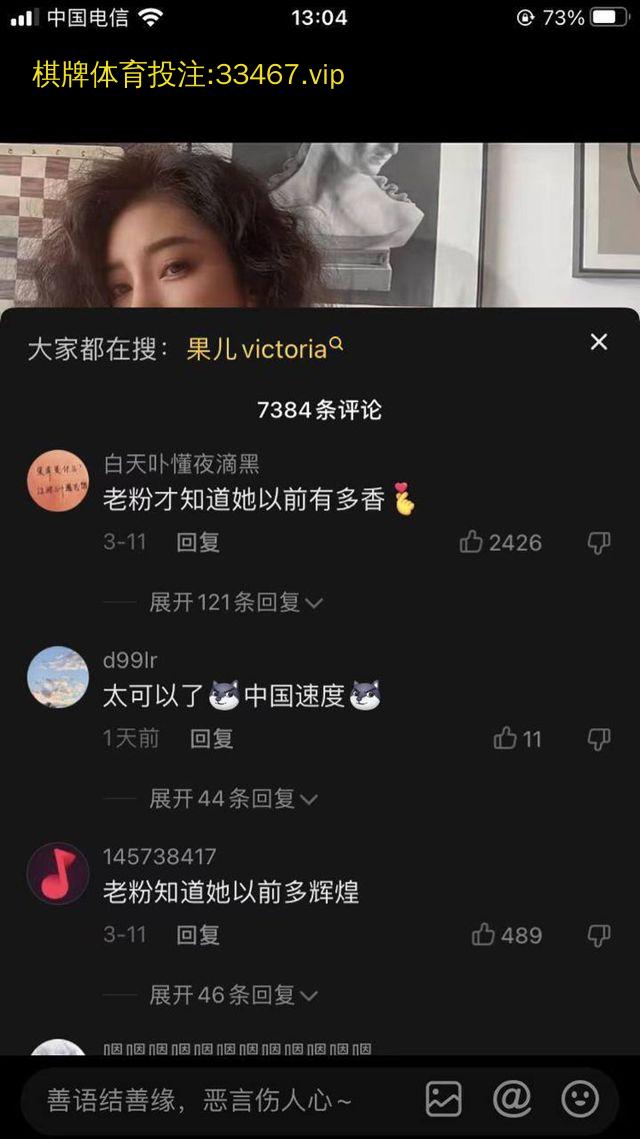The height and width of the screenshot is (1139, 640).
Task: Dislike the comment by 145738417
Action: [598, 934]
